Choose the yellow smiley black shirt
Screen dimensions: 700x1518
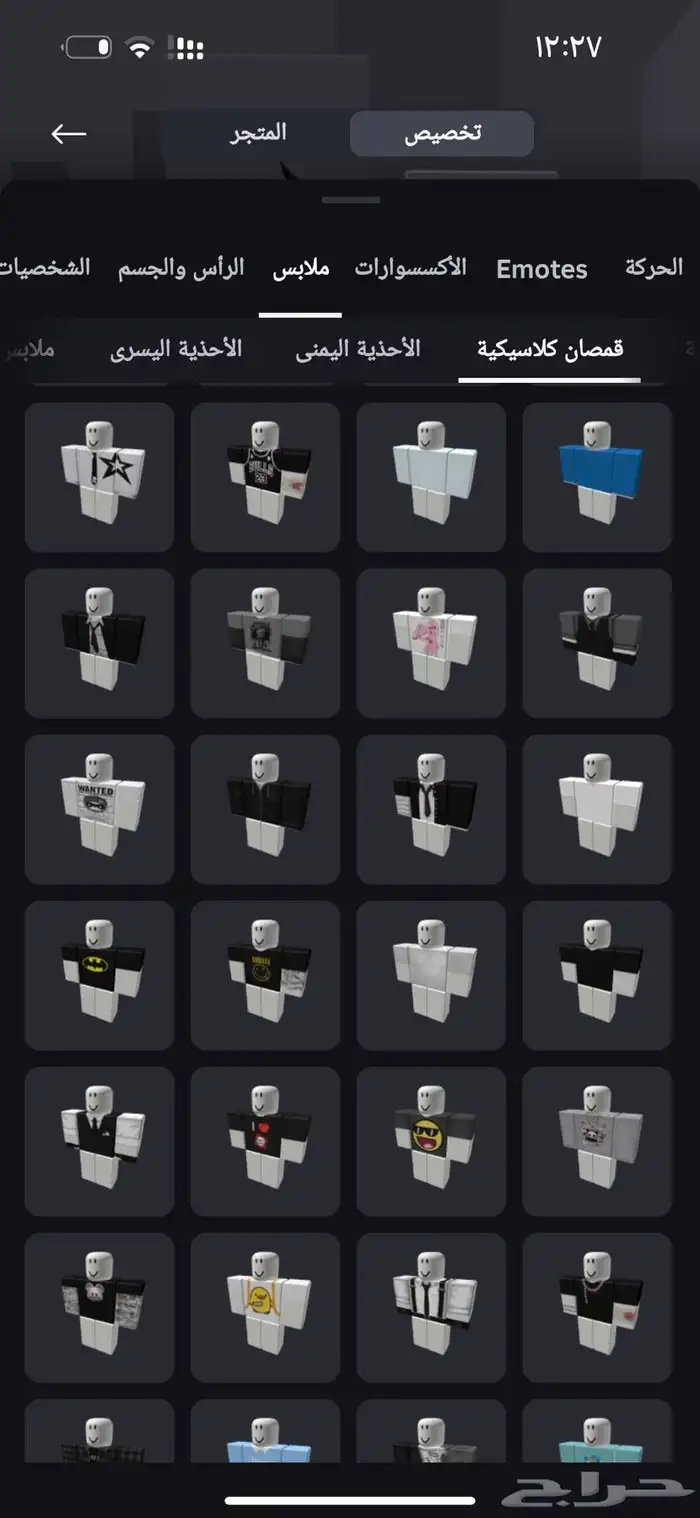(x=265, y=975)
